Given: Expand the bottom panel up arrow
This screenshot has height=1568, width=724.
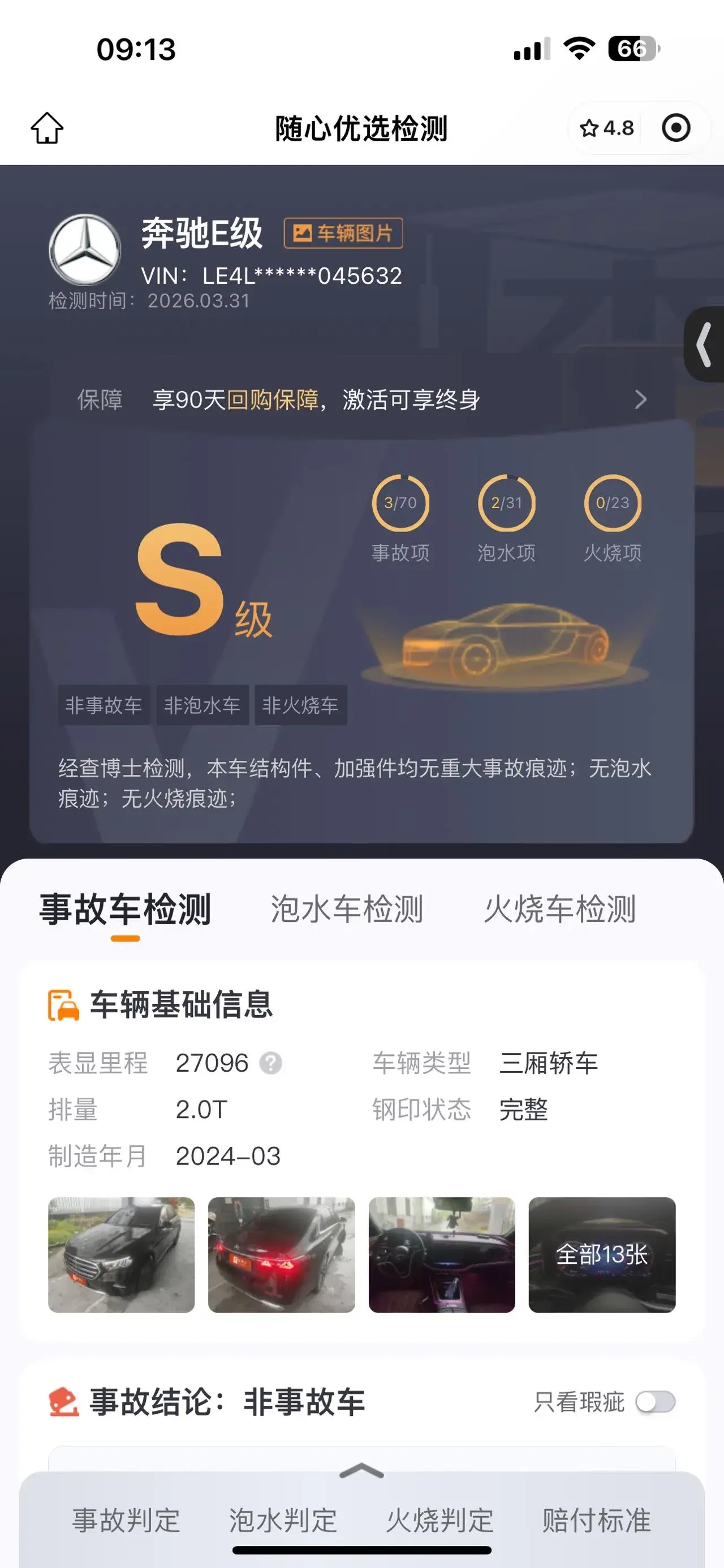Looking at the screenshot, I should [x=361, y=1471].
